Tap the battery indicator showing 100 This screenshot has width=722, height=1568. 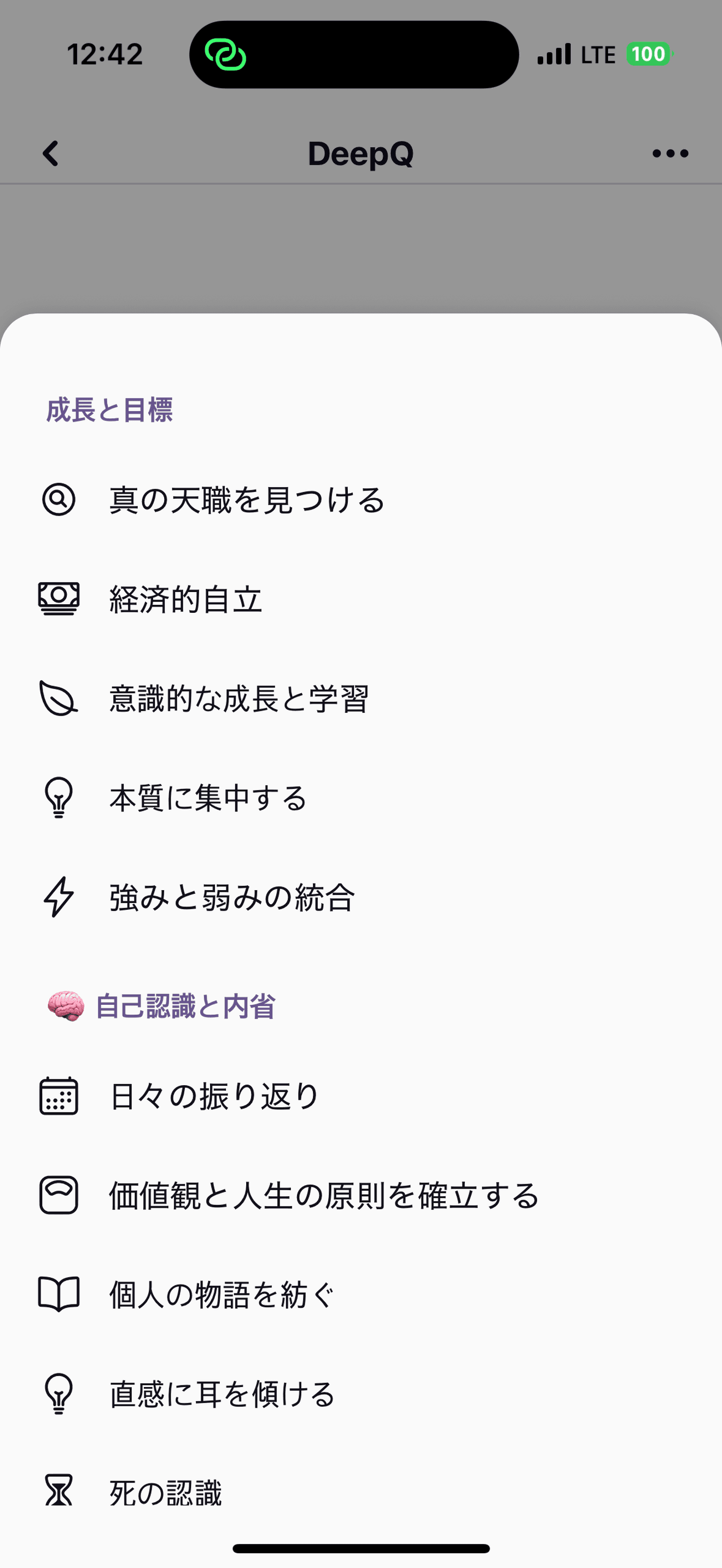[648, 54]
